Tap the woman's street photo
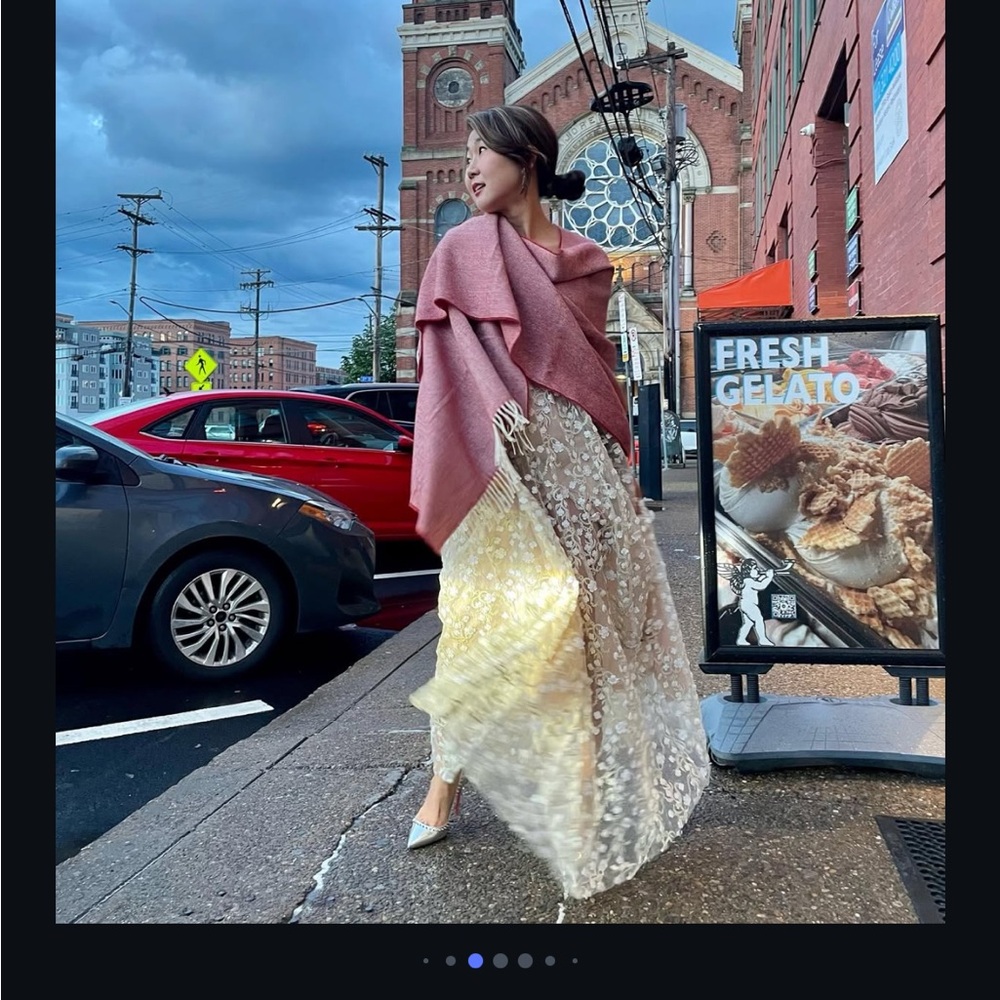This screenshot has height=1000, width=1000. [500, 460]
